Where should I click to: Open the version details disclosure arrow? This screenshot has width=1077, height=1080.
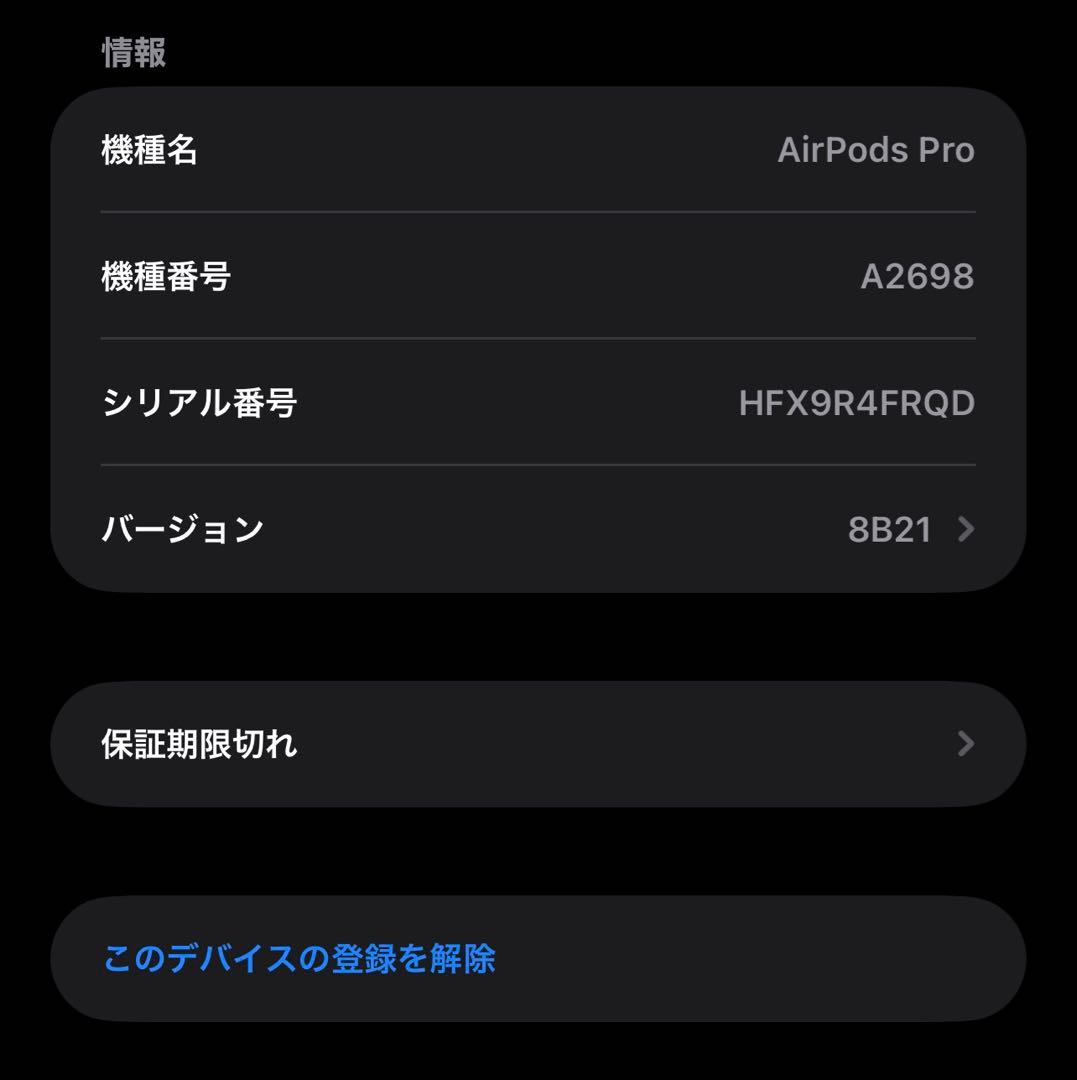[965, 530]
